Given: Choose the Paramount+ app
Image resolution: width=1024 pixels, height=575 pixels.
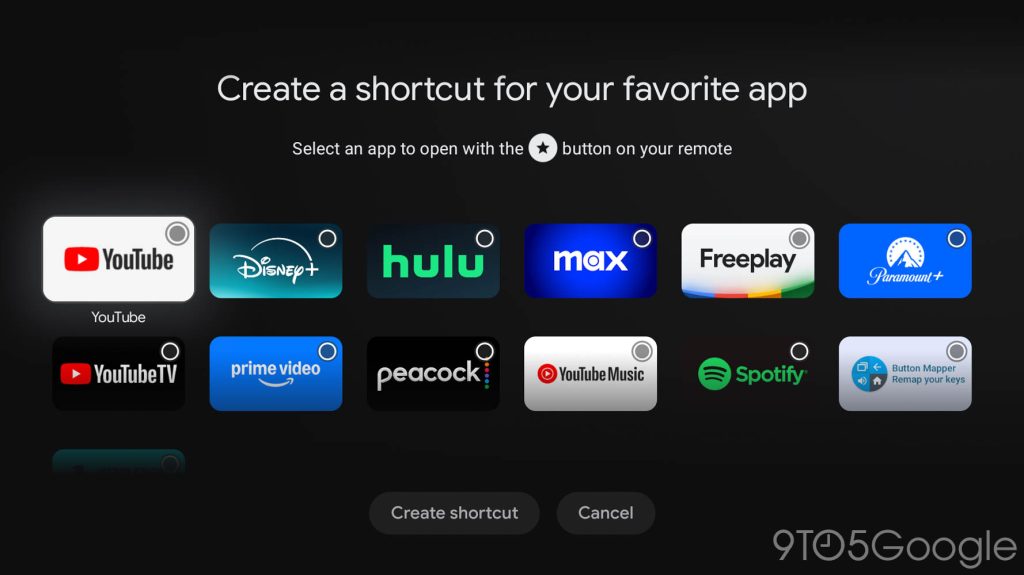Looking at the screenshot, I should 904,261.
